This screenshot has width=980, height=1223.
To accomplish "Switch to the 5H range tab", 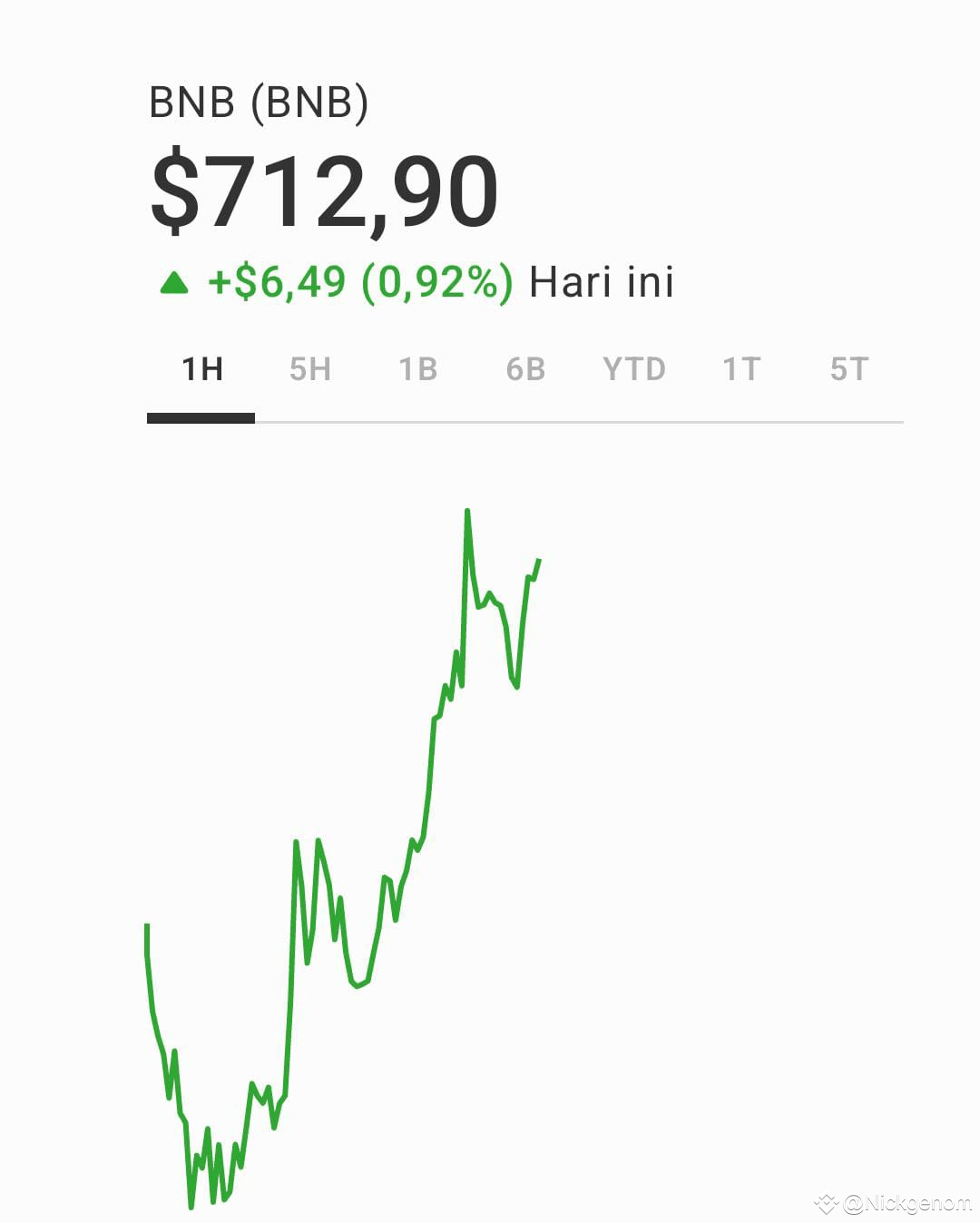I will (309, 369).
